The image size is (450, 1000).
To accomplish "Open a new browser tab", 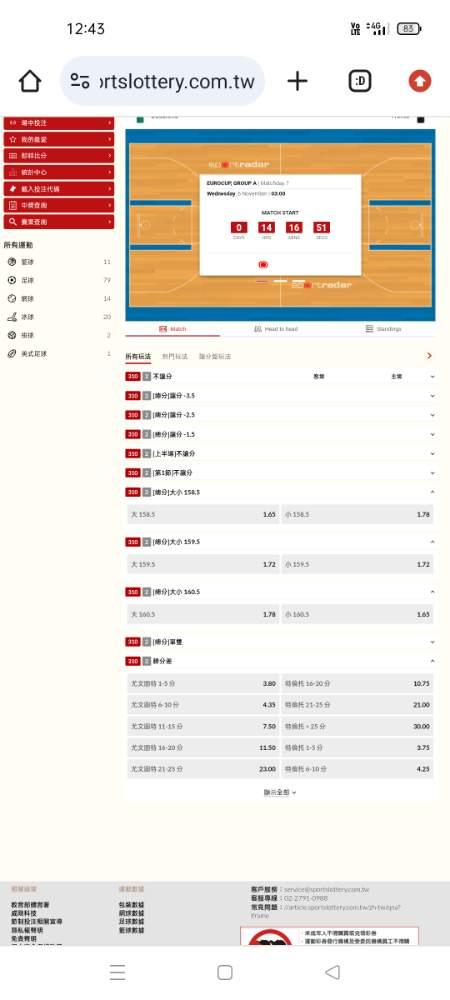I will 297,81.
